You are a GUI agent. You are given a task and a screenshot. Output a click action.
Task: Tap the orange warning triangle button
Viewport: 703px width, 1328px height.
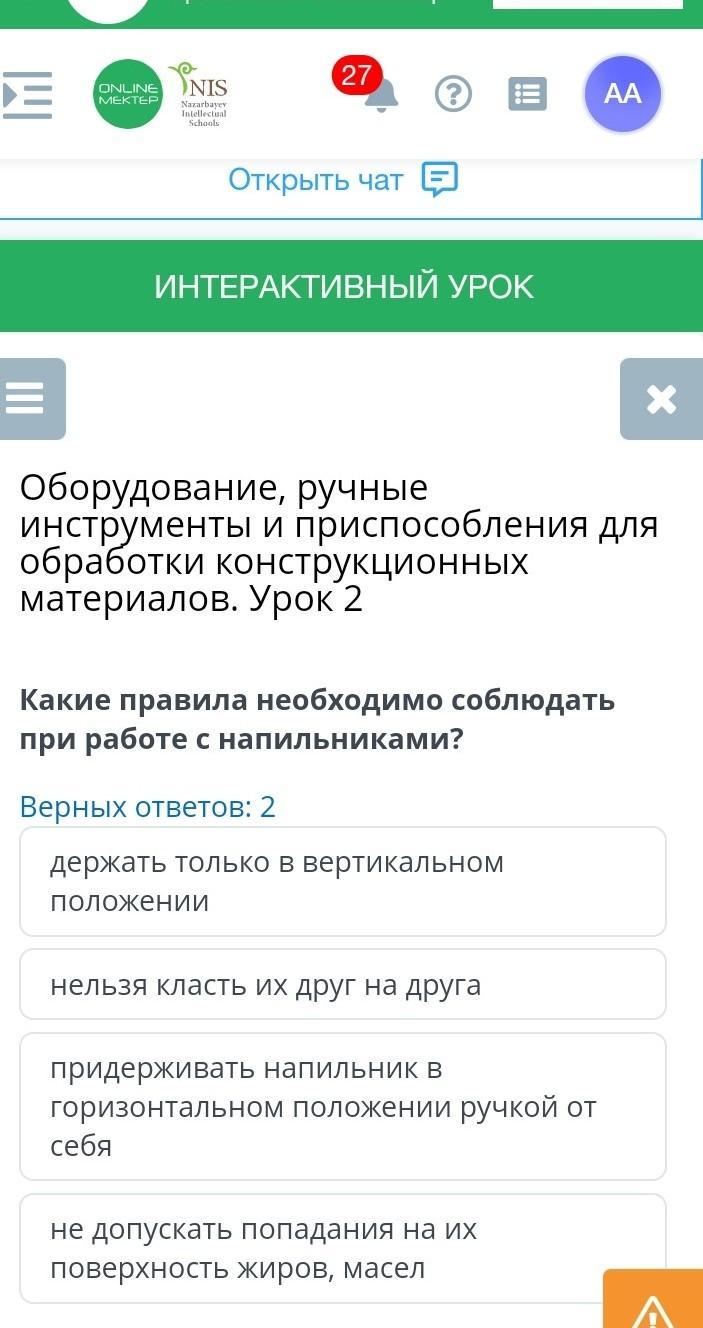[x=654, y=1305]
